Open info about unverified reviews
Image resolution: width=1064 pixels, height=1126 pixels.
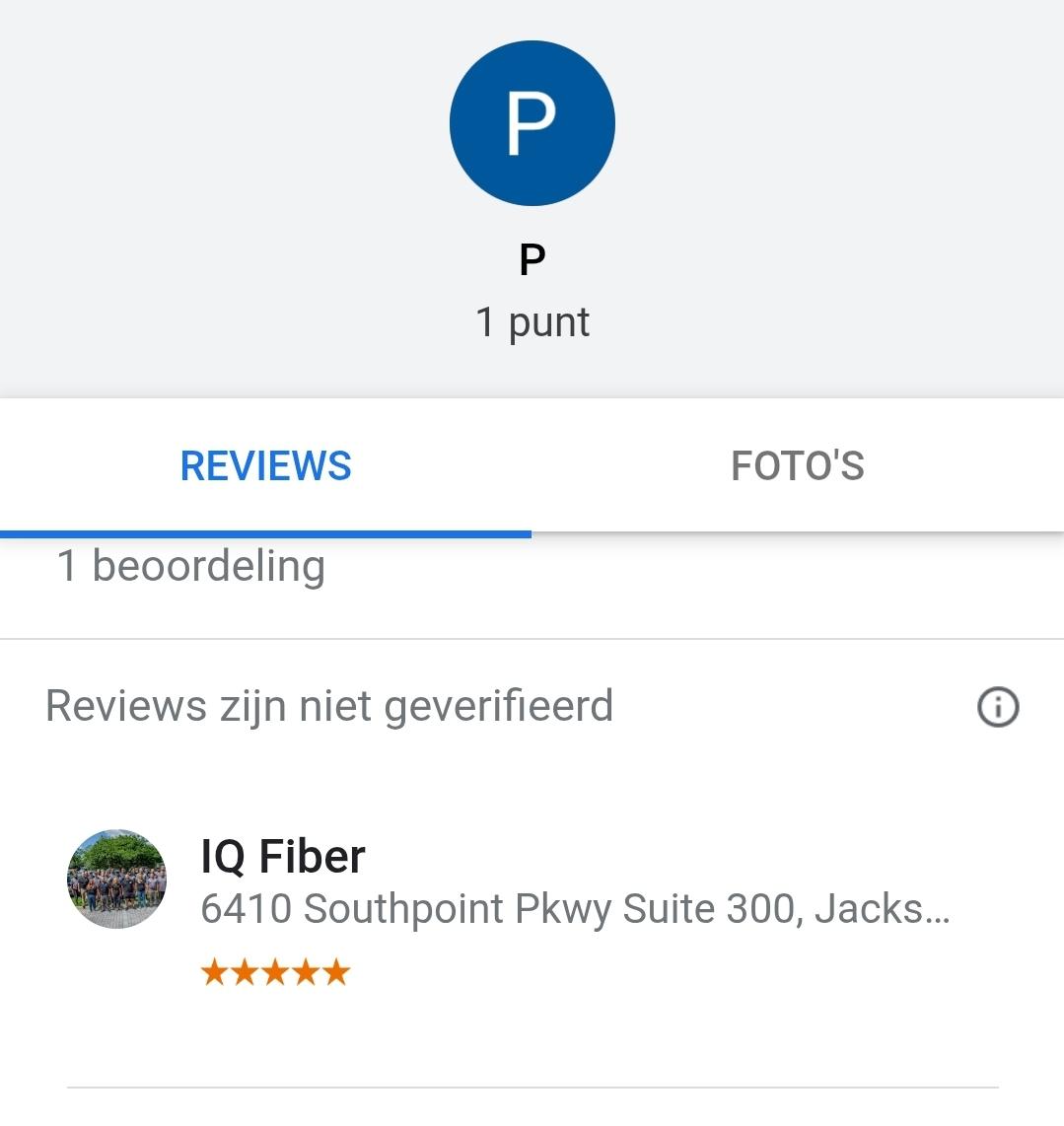click(x=997, y=707)
